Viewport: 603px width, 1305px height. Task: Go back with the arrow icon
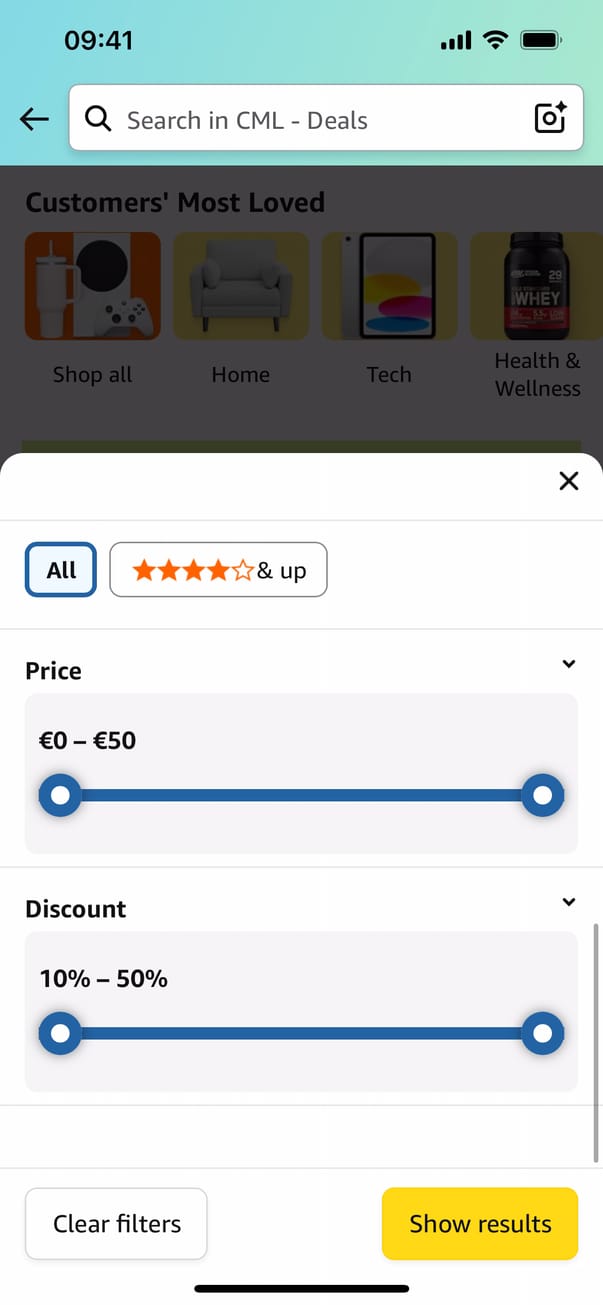coord(34,120)
